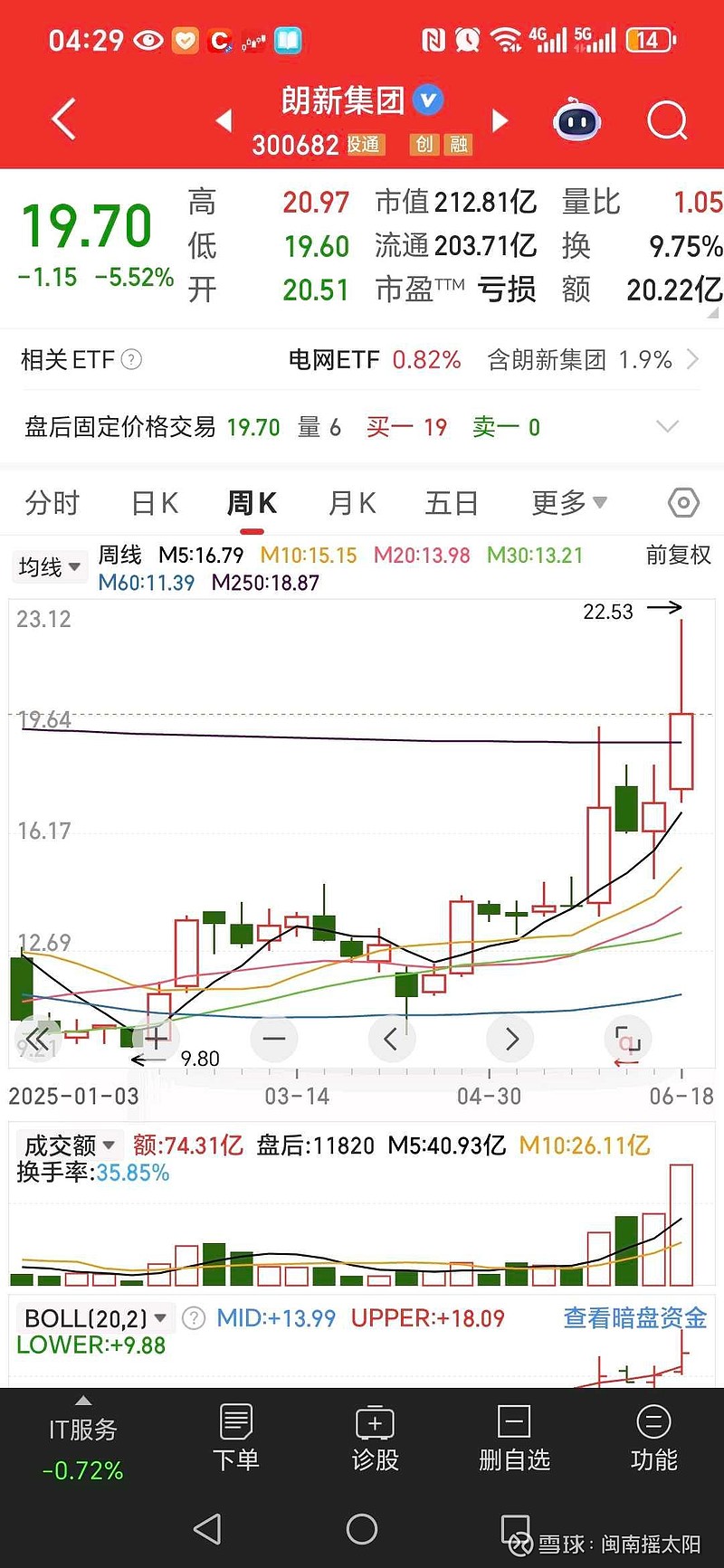Tap the help question mark beside 相关ETF
Image resolution: width=724 pixels, height=1568 pixels.
point(131,359)
